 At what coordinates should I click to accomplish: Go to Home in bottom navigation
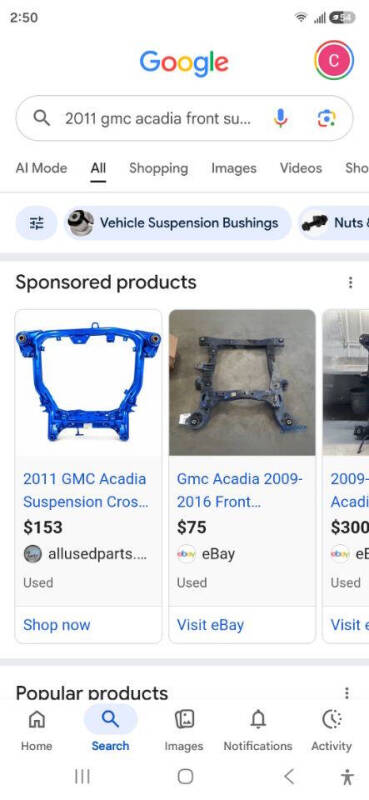36,731
